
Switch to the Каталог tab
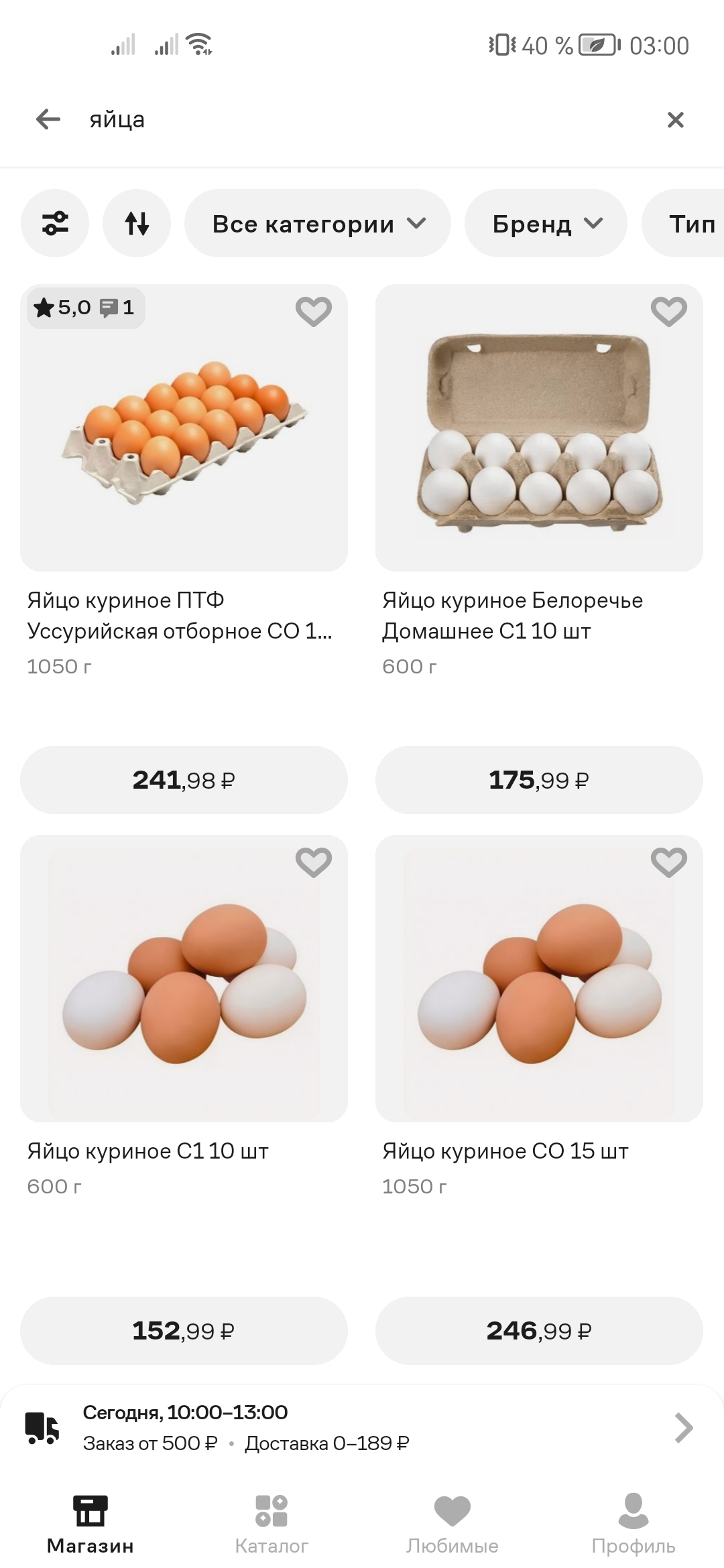[x=271, y=1524]
